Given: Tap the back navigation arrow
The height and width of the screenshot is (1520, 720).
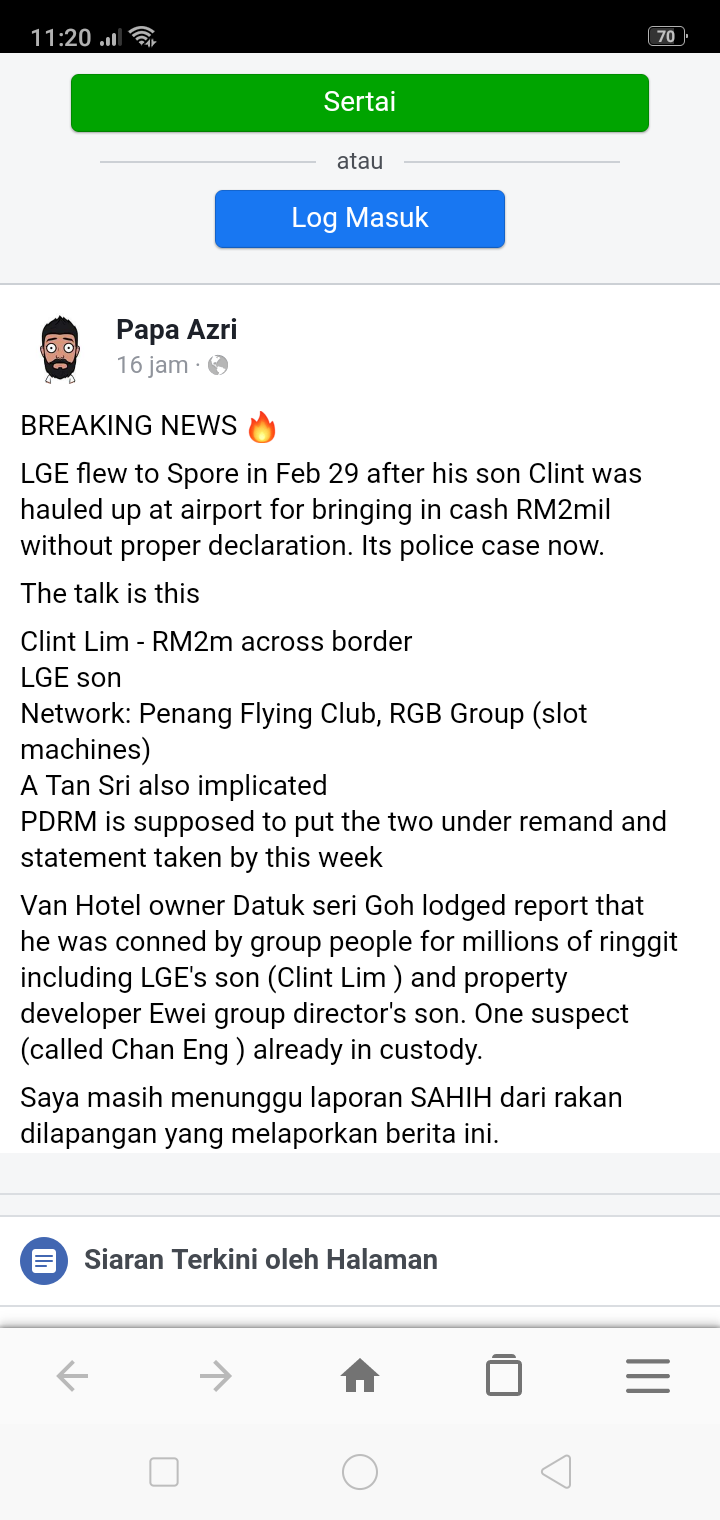Looking at the screenshot, I should point(72,1375).
